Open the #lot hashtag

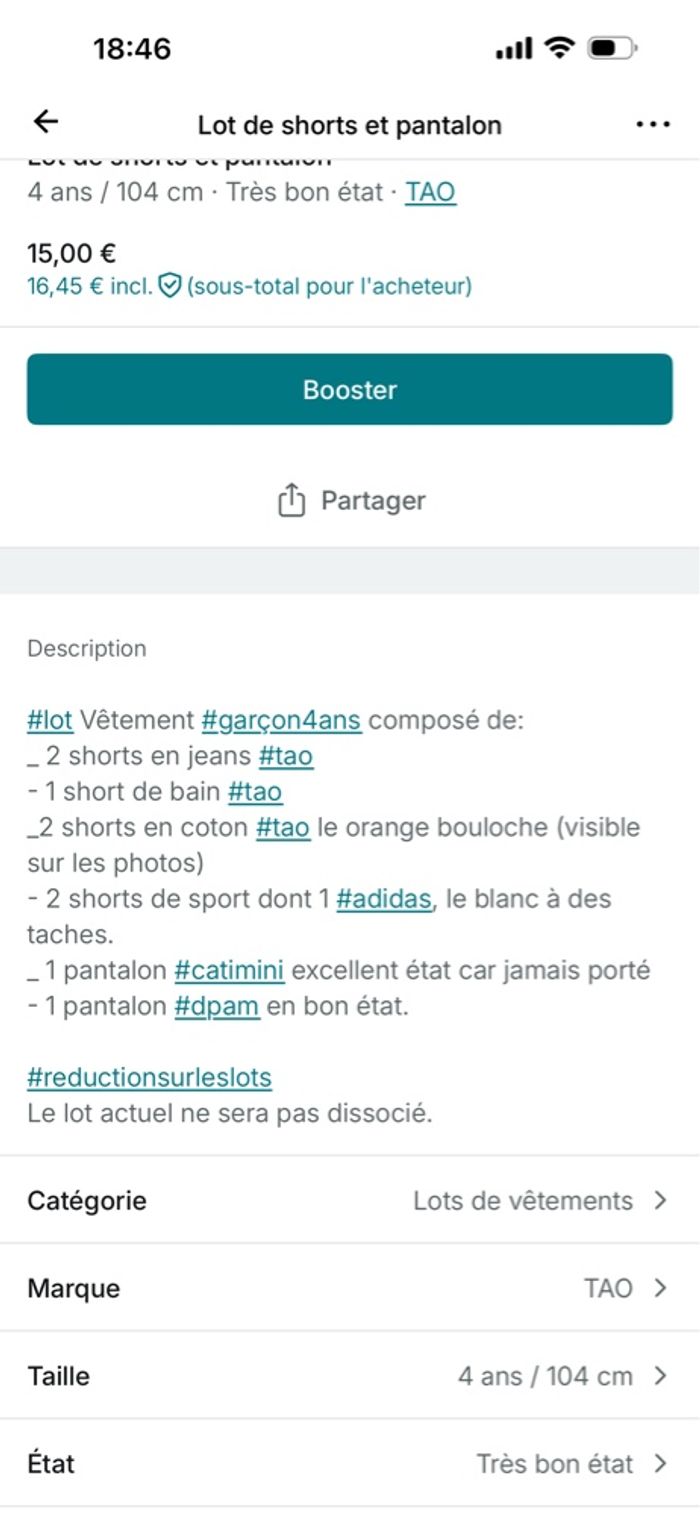coord(50,720)
